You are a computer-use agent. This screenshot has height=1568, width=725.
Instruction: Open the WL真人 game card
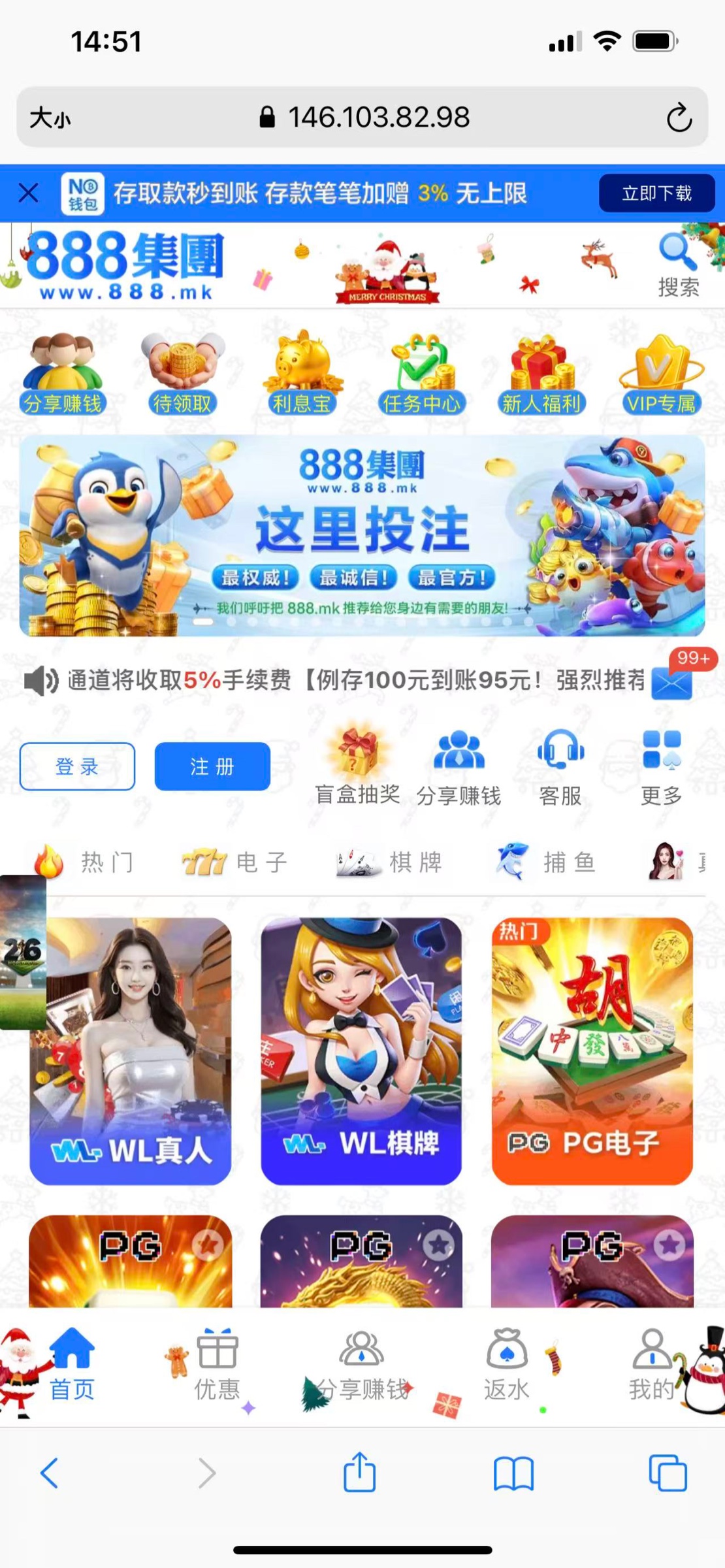[x=131, y=1051]
